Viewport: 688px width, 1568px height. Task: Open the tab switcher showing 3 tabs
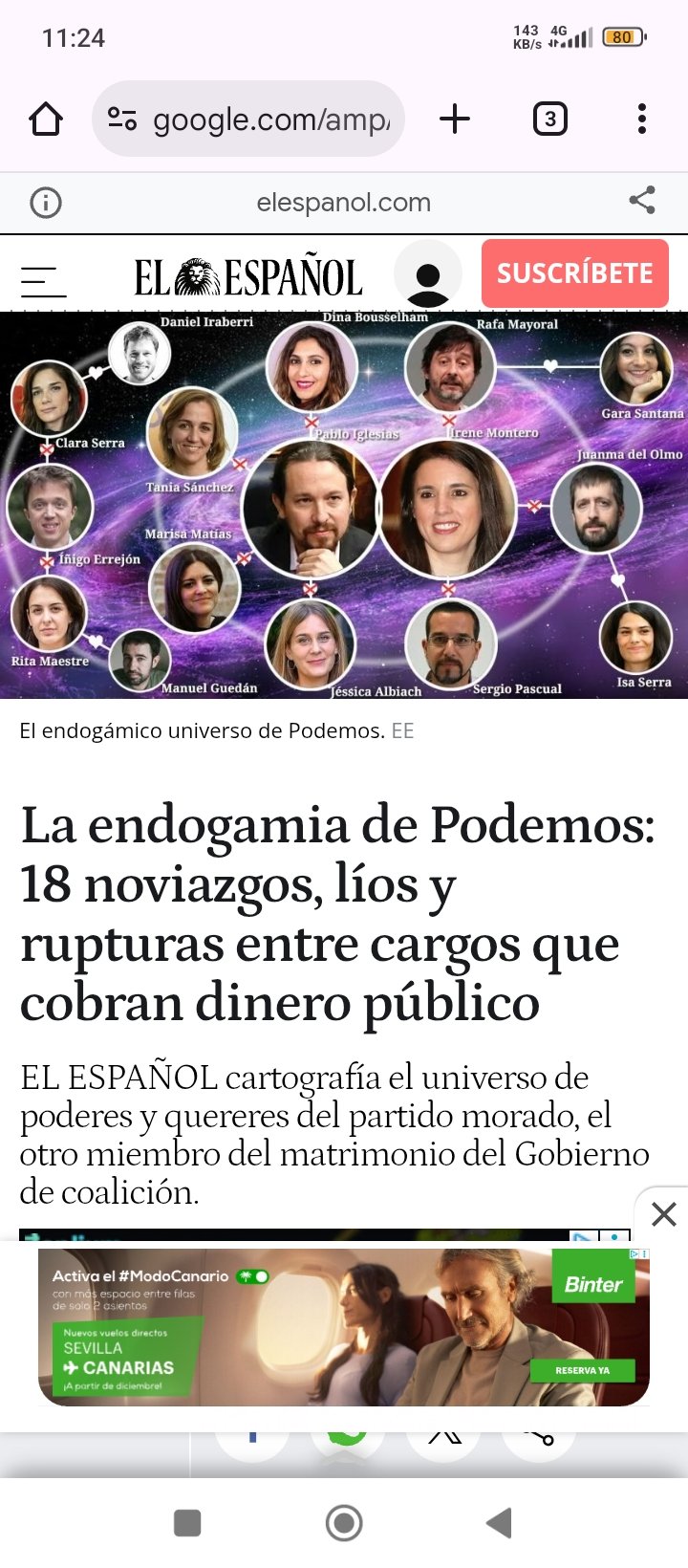549,120
